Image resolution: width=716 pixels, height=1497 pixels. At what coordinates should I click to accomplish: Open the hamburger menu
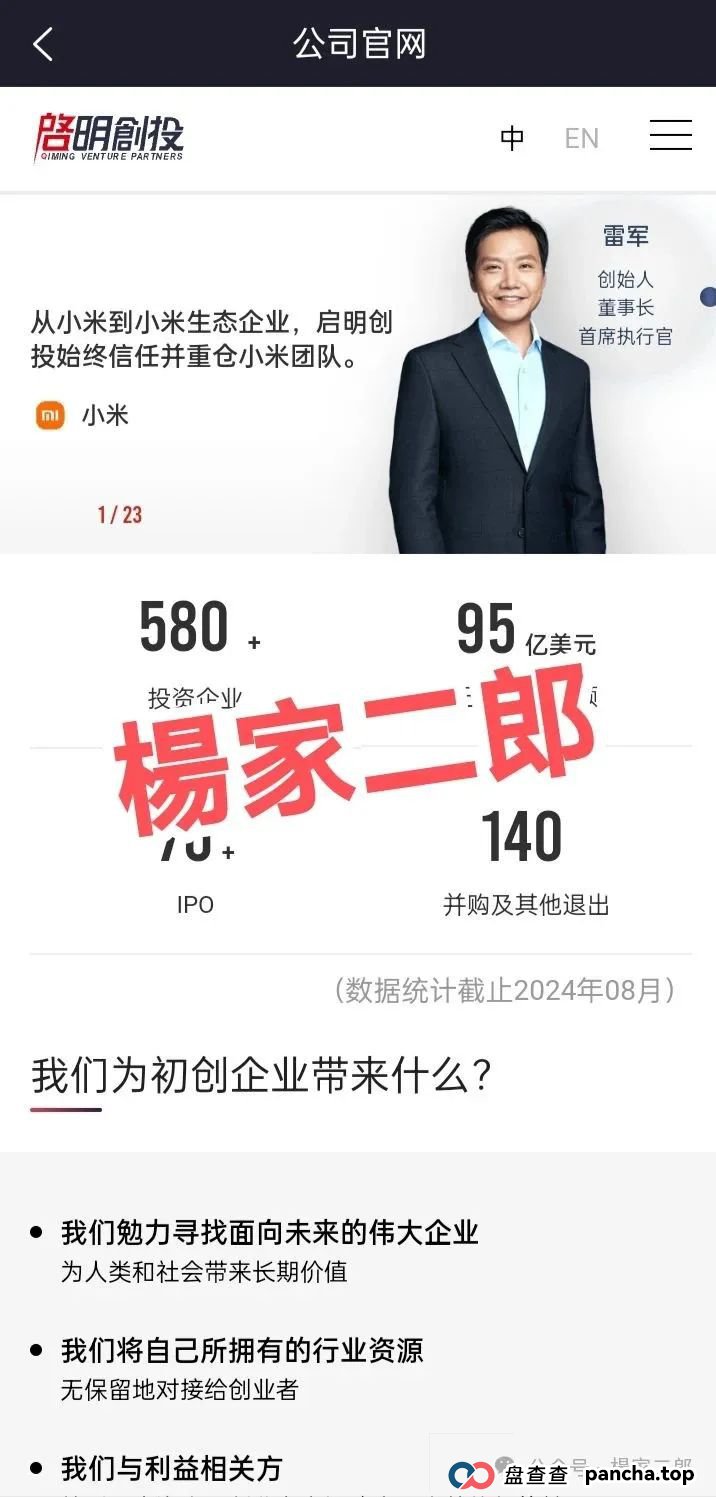point(670,136)
